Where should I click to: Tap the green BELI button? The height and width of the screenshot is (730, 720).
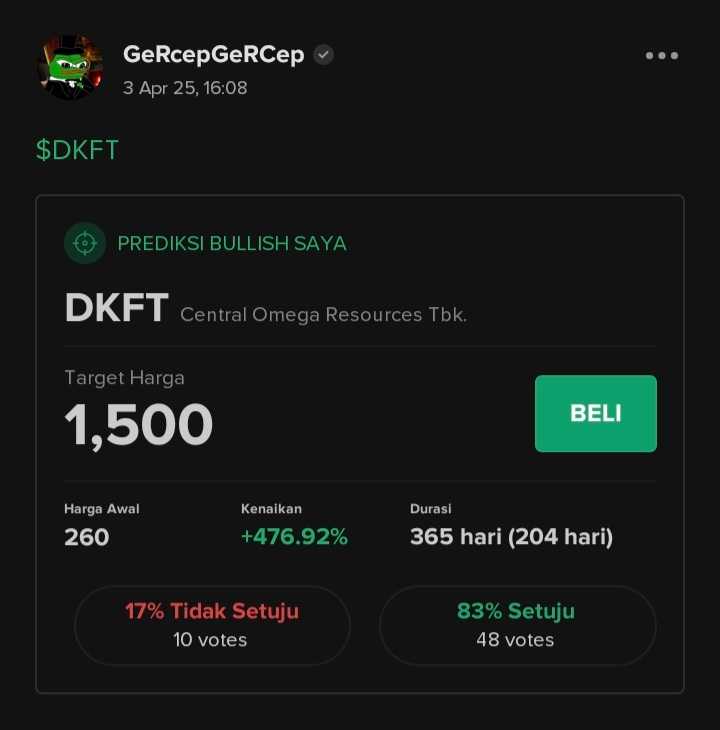tap(595, 413)
